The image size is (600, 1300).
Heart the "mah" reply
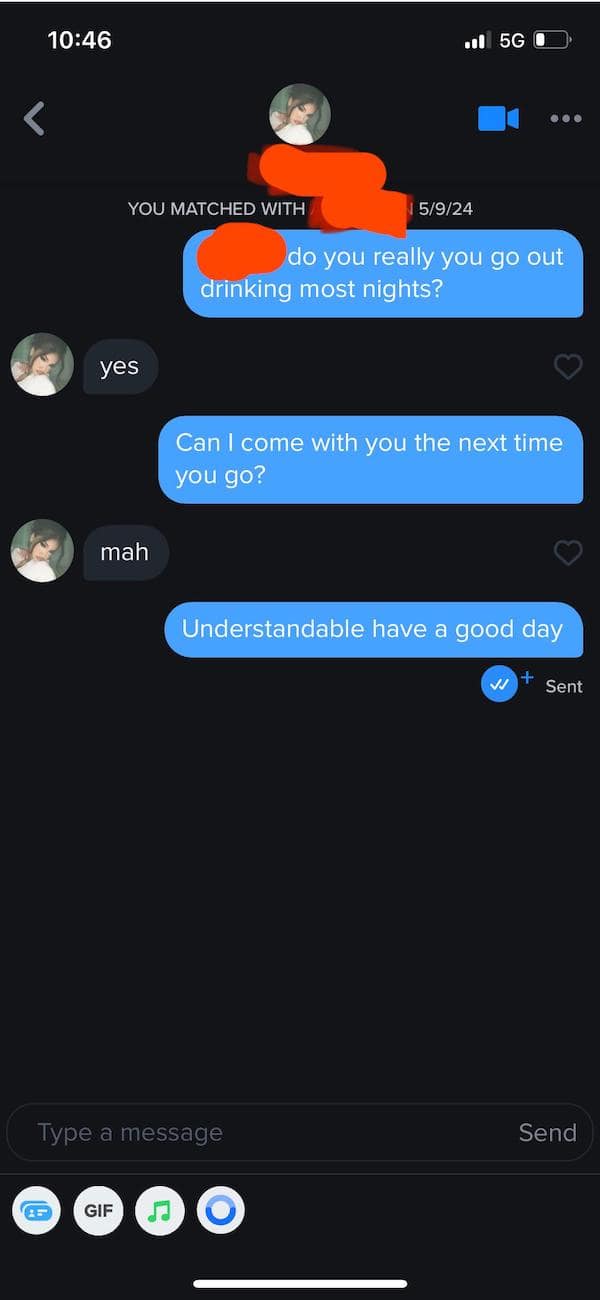pos(568,552)
